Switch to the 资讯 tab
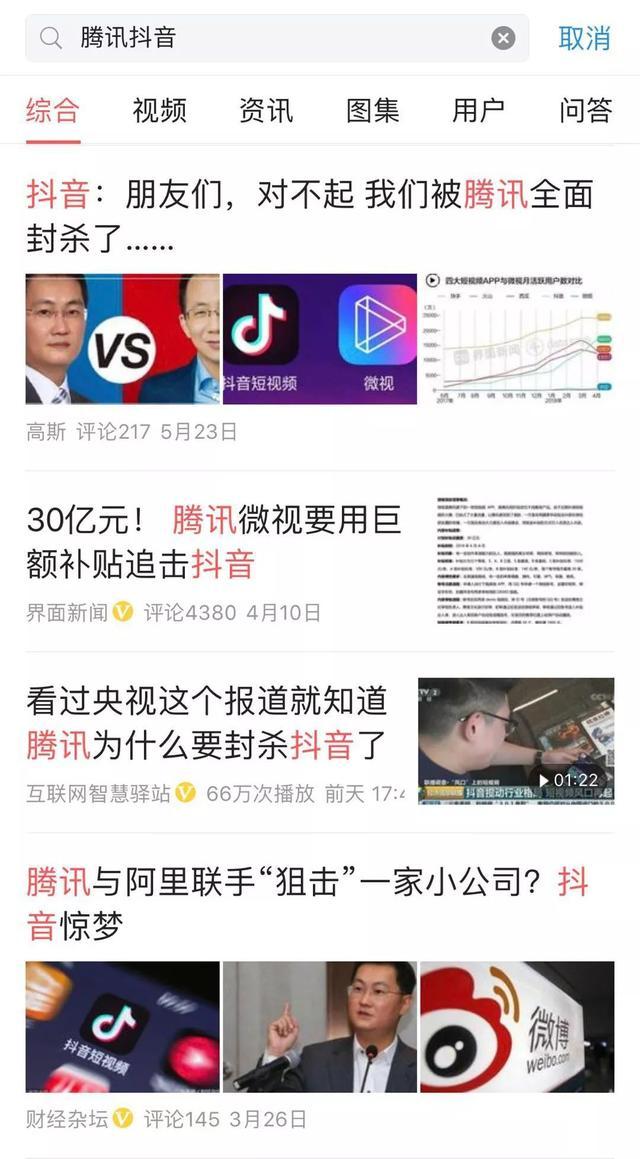This screenshot has width=640, height=1159. click(266, 110)
